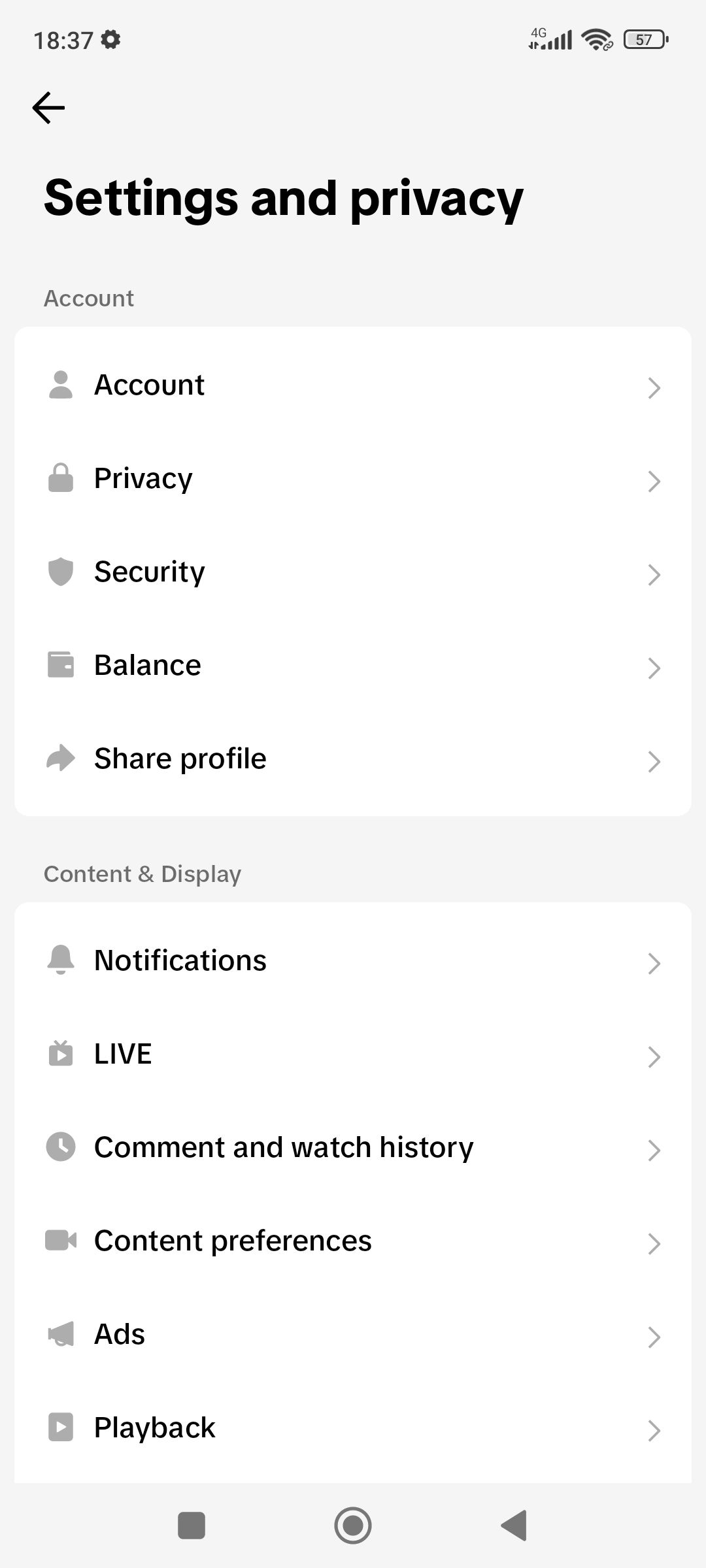Image resolution: width=706 pixels, height=1568 pixels.
Task: Tap the Content preferences camera icon
Action: point(61,1240)
